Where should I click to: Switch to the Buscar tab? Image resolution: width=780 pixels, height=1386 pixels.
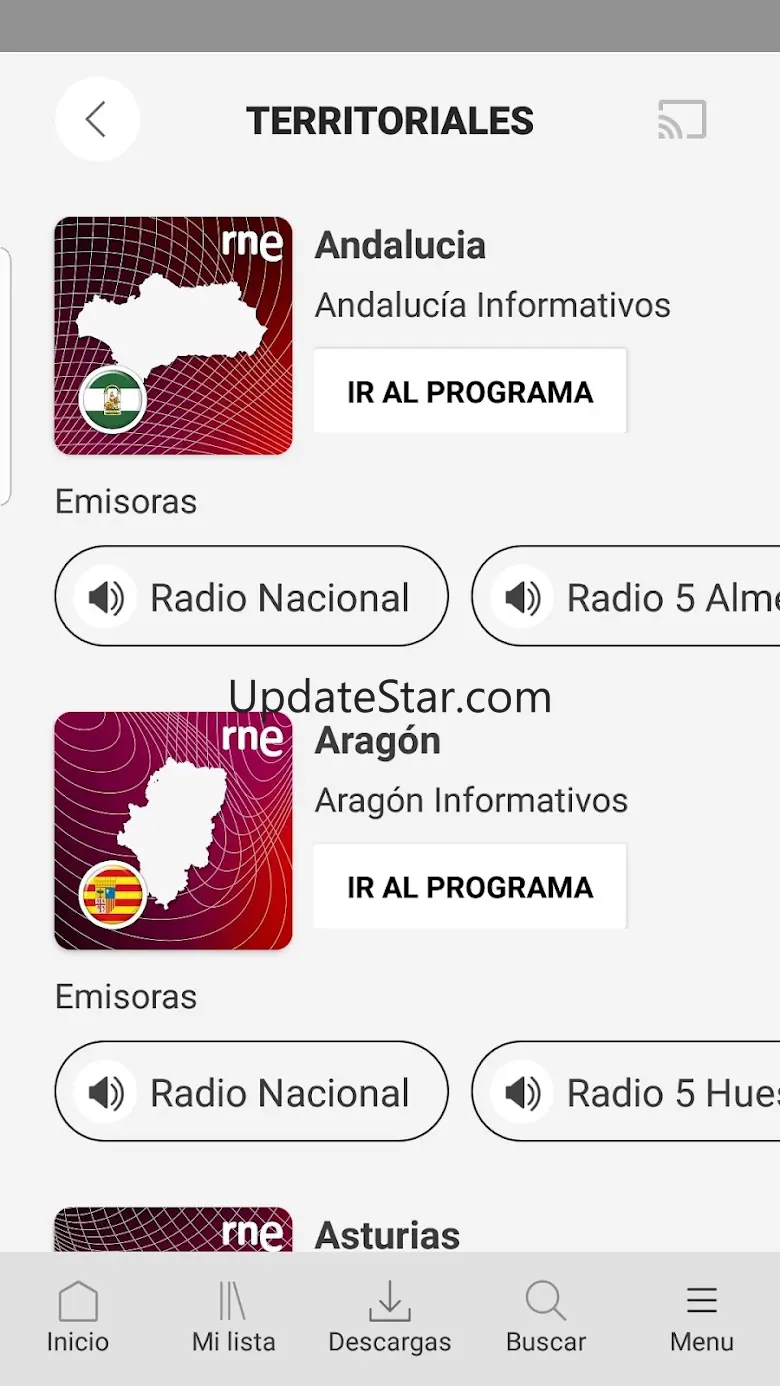pos(546,1318)
